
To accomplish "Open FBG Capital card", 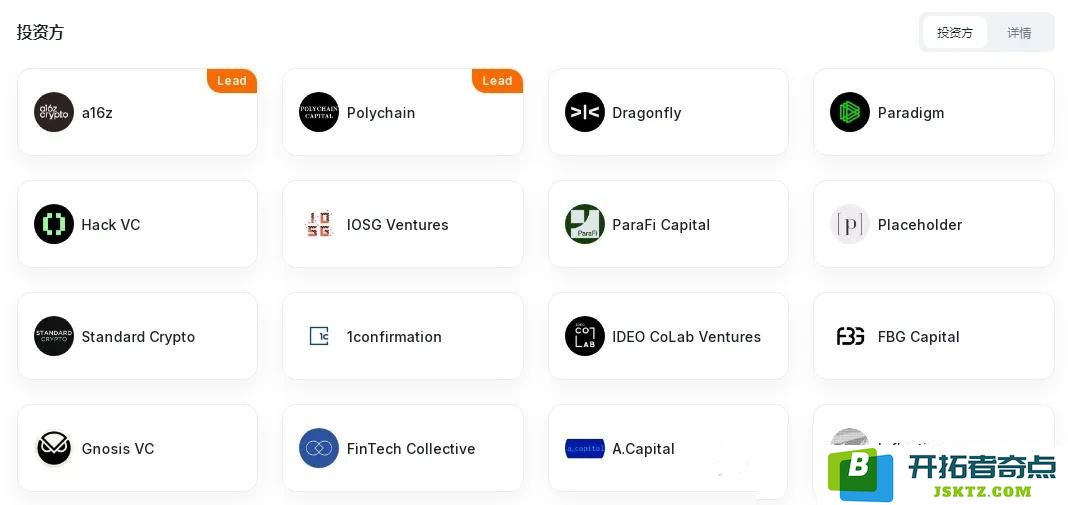I will (x=933, y=337).
